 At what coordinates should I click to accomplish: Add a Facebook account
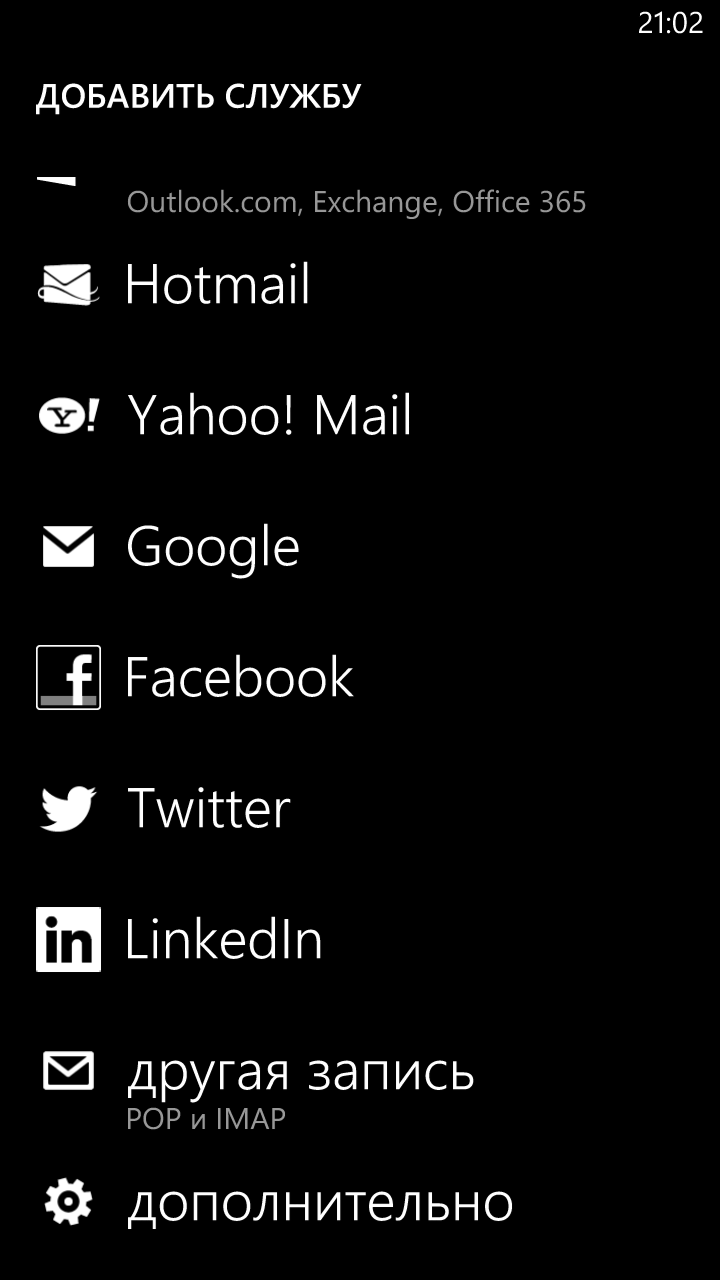pos(238,677)
